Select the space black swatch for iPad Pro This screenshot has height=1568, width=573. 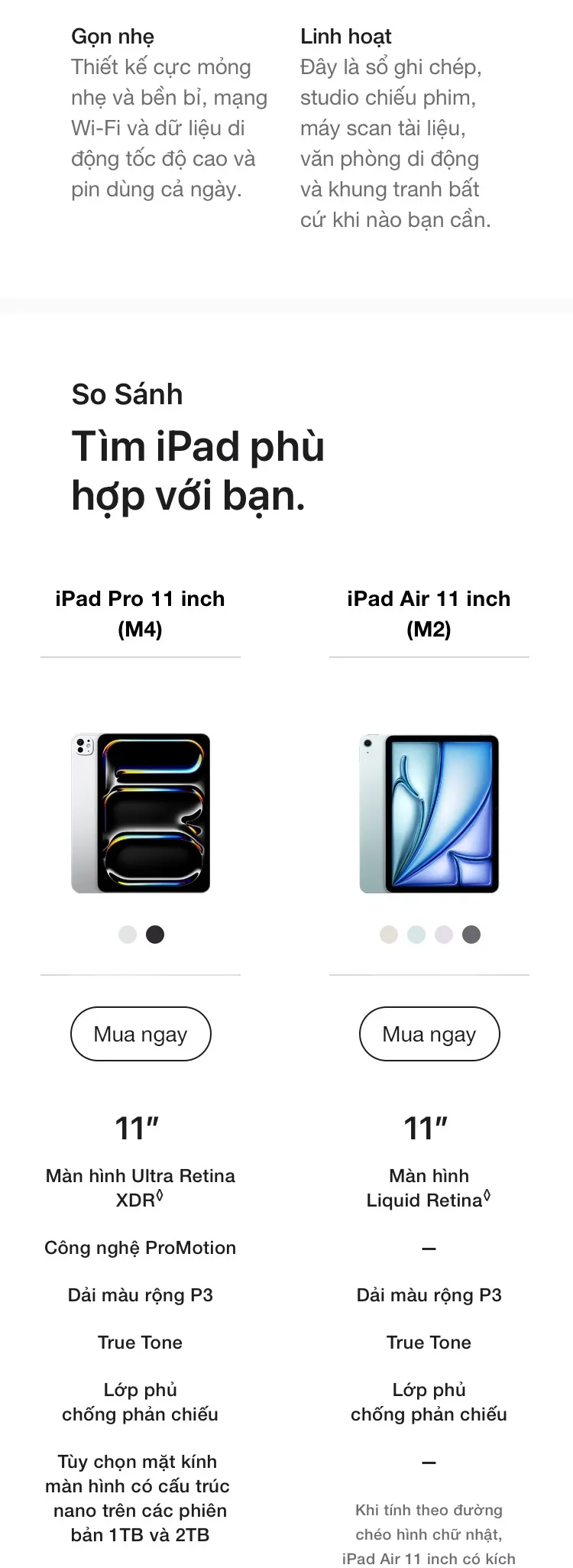pos(155,935)
